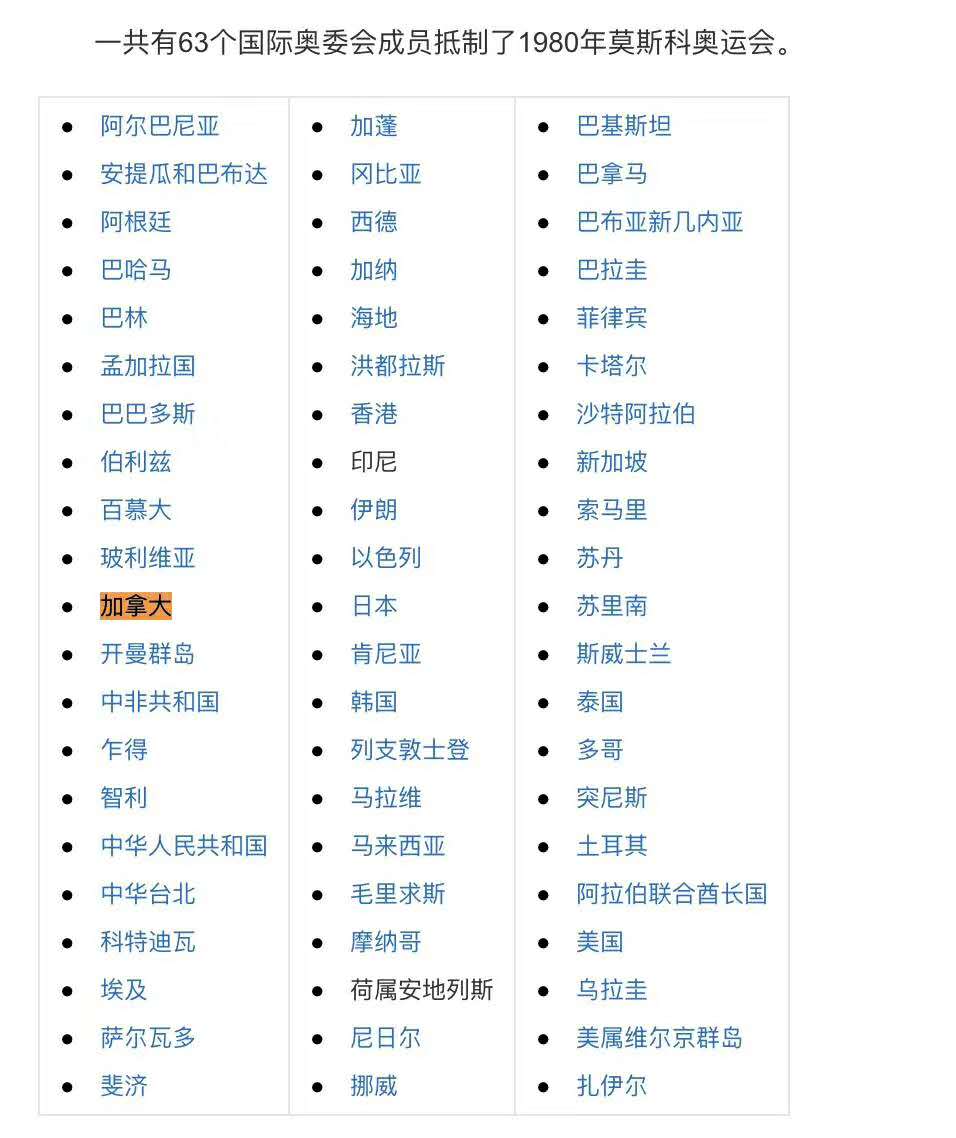Open the 西德 link

pyautogui.click(x=374, y=223)
